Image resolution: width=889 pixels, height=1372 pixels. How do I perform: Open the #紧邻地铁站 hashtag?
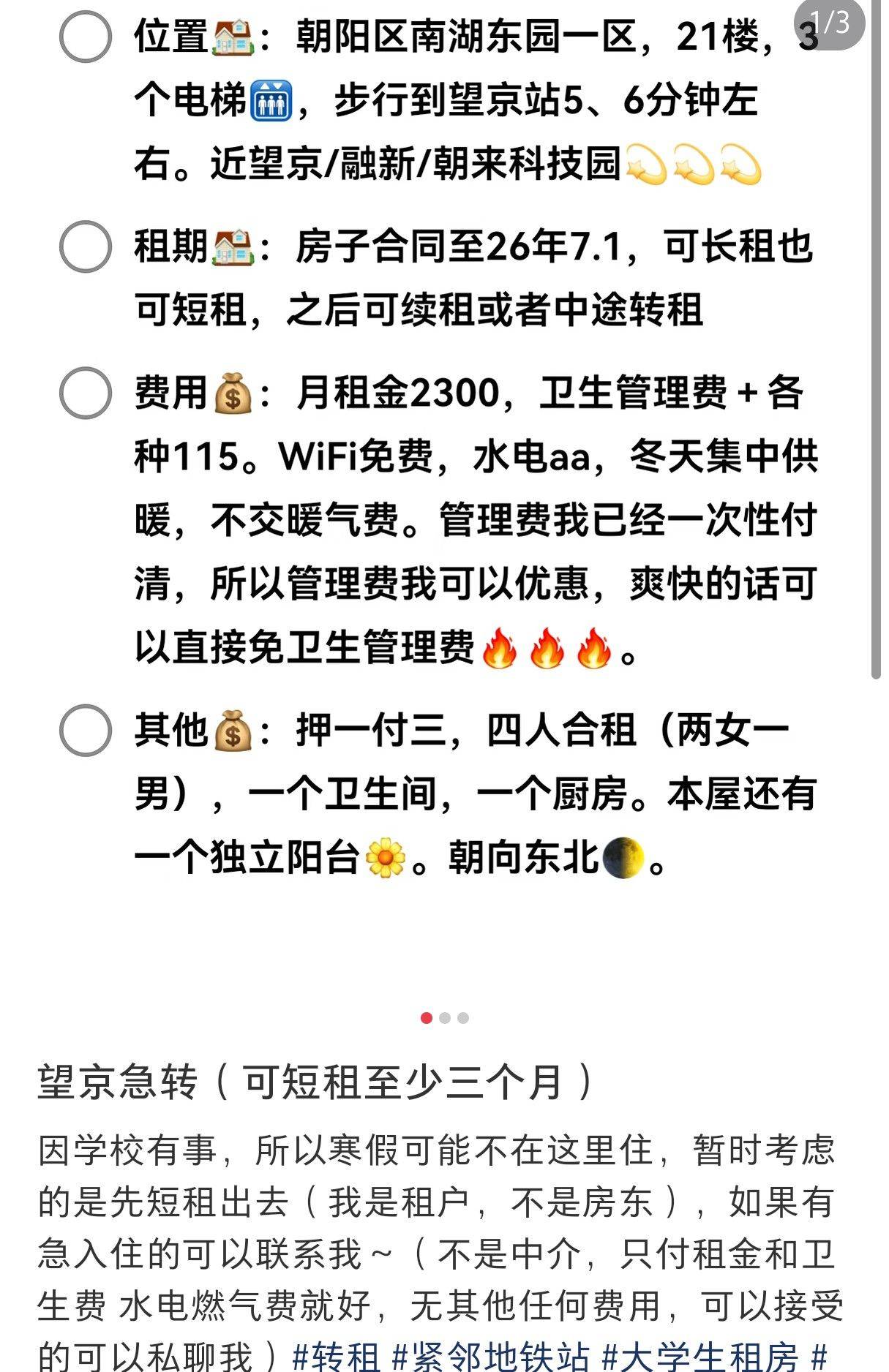click(x=490, y=1355)
